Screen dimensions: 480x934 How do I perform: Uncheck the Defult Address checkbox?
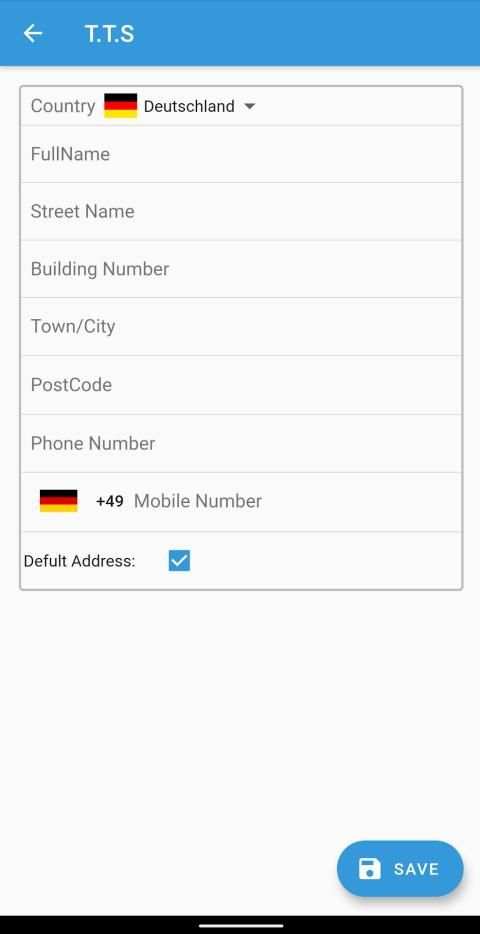pos(179,561)
